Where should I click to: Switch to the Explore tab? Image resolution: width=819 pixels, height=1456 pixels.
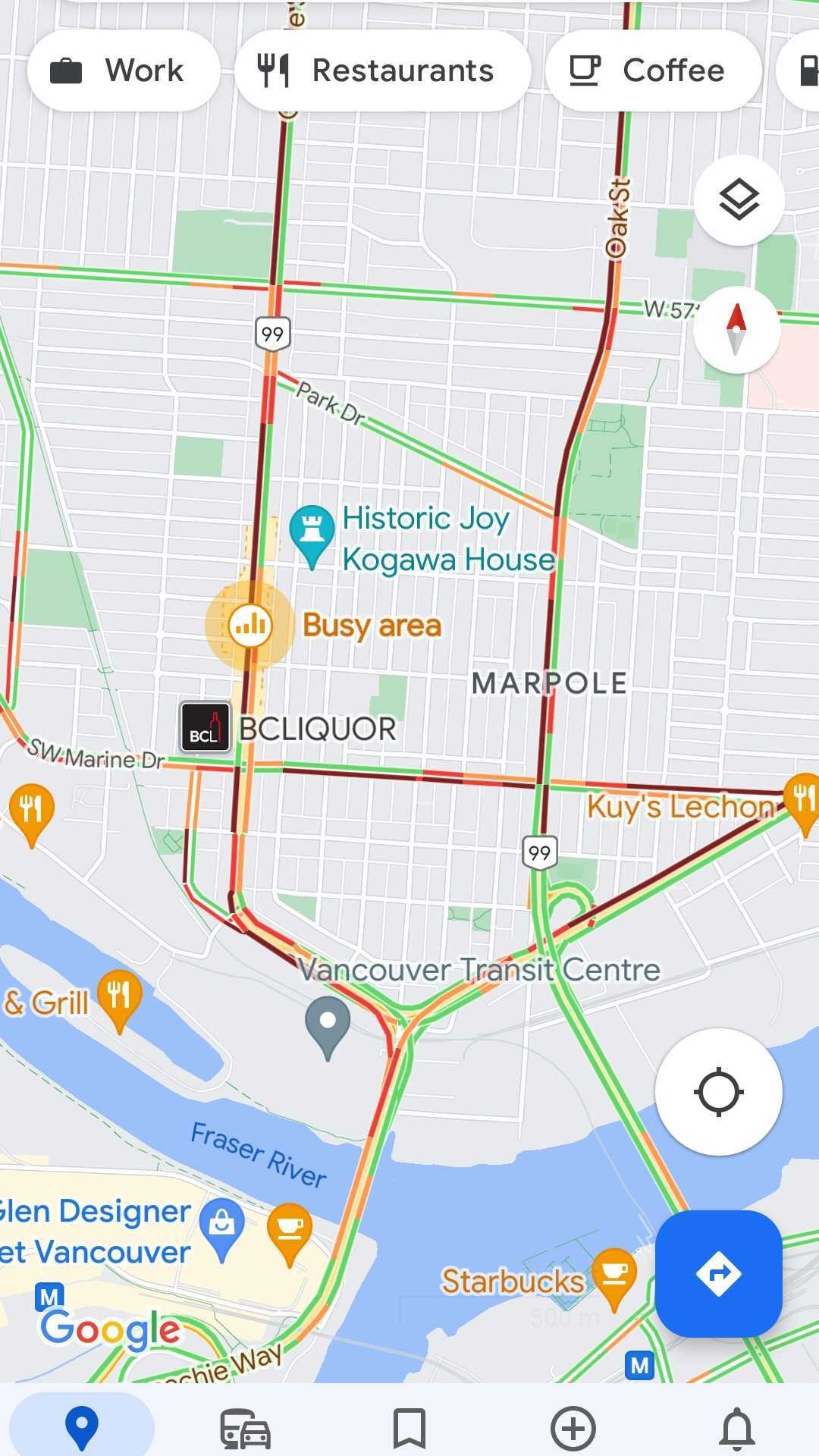pyautogui.click(x=82, y=1427)
